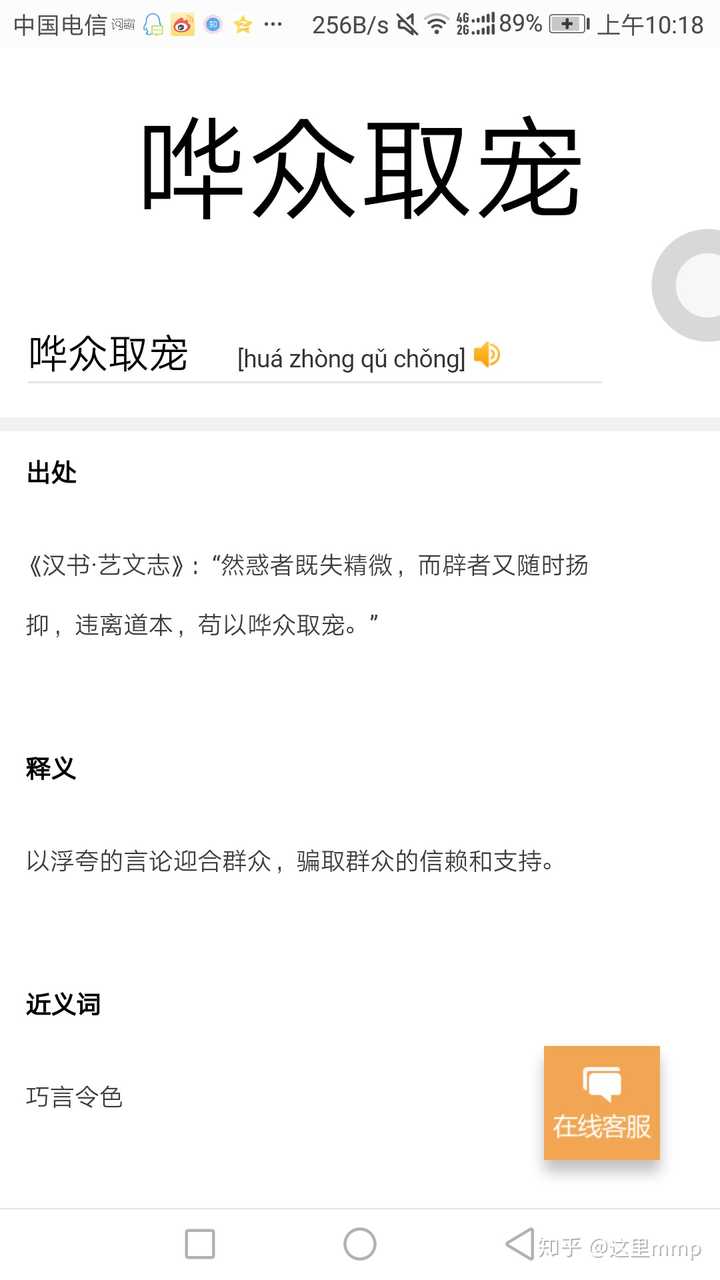Tap the gray circular side handle on right edge
Viewport: 720px width, 1280px height.
[x=701, y=285]
